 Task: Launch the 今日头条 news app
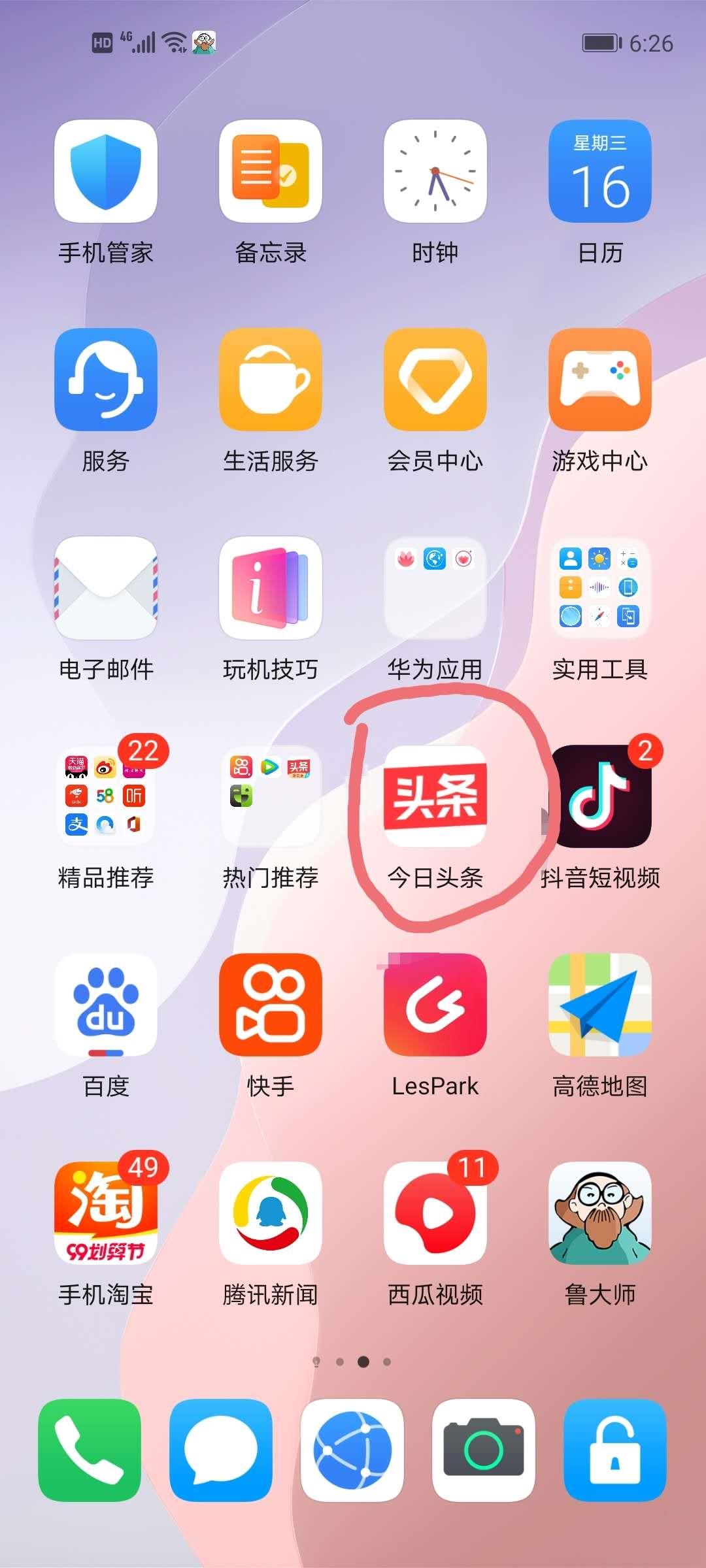pos(435,796)
